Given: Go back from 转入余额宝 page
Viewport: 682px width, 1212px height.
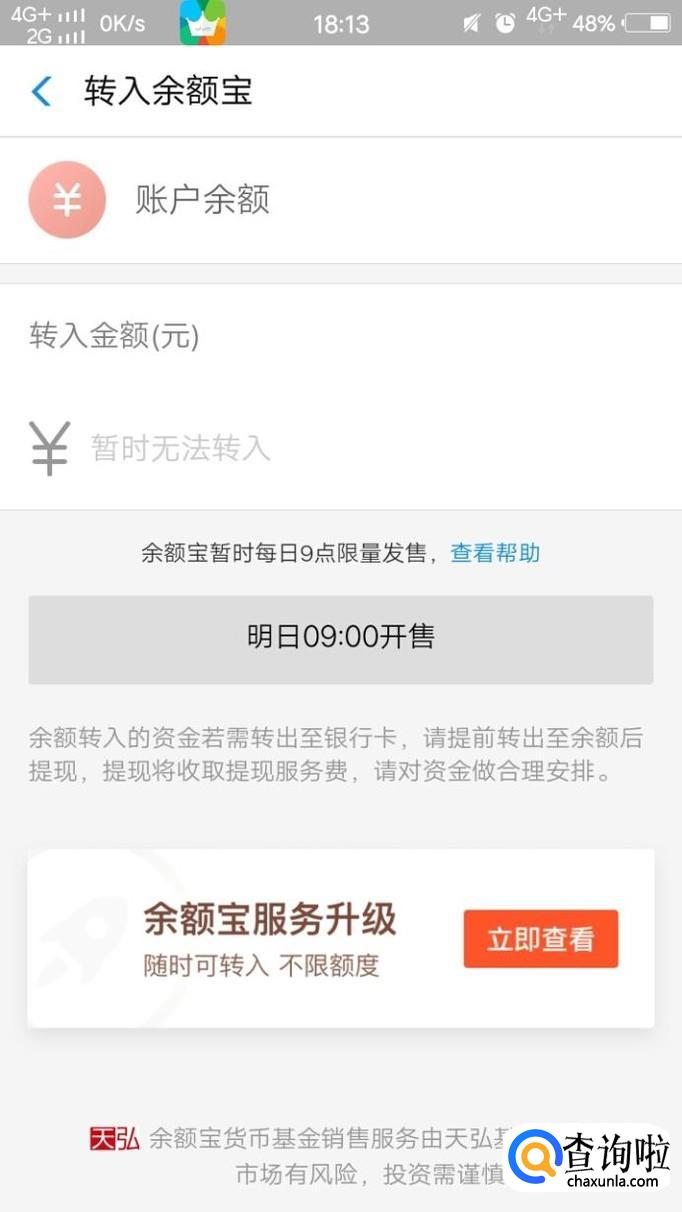Looking at the screenshot, I should (41, 91).
